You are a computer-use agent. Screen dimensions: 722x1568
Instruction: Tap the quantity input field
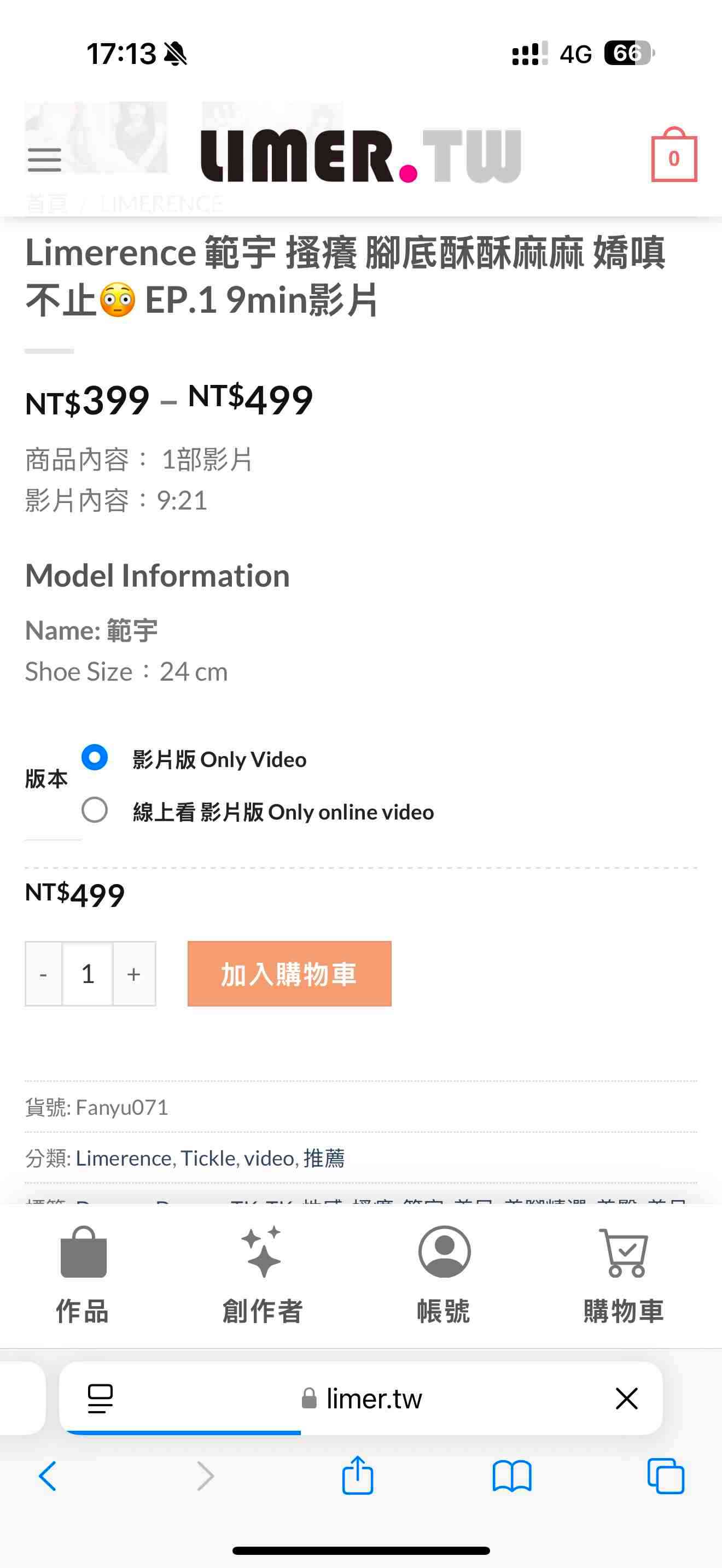[88, 974]
